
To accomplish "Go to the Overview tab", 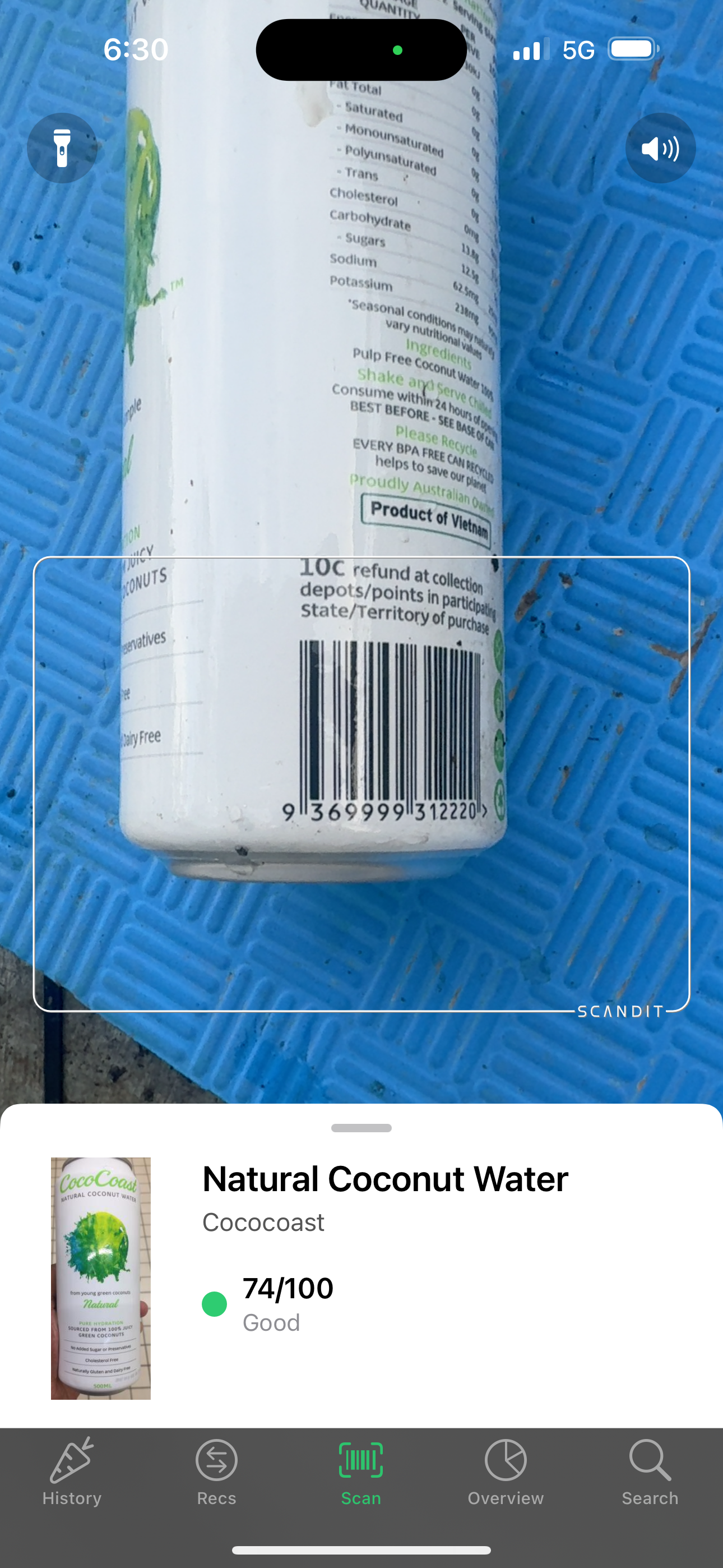I will pyautogui.click(x=505, y=1472).
